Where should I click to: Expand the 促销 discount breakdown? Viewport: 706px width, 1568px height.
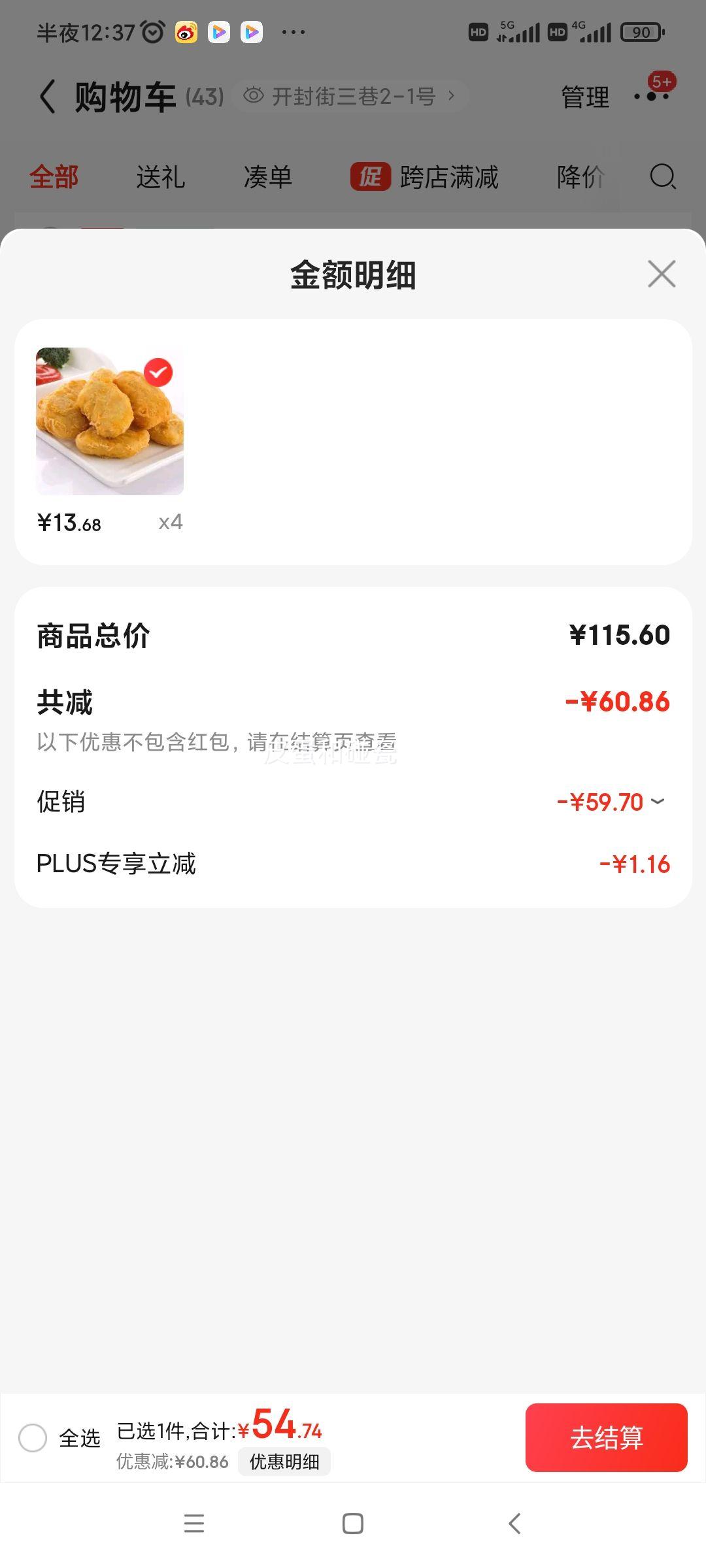click(658, 802)
